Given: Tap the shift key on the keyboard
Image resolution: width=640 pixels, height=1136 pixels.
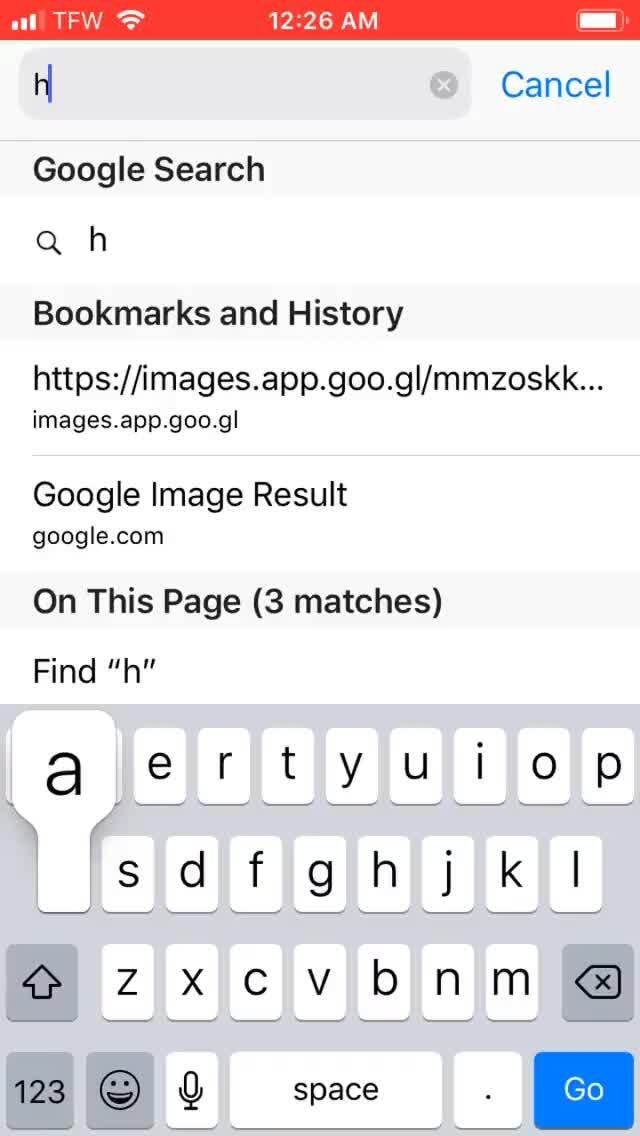Looking at the screenshot, I should (x=41, y=983).
